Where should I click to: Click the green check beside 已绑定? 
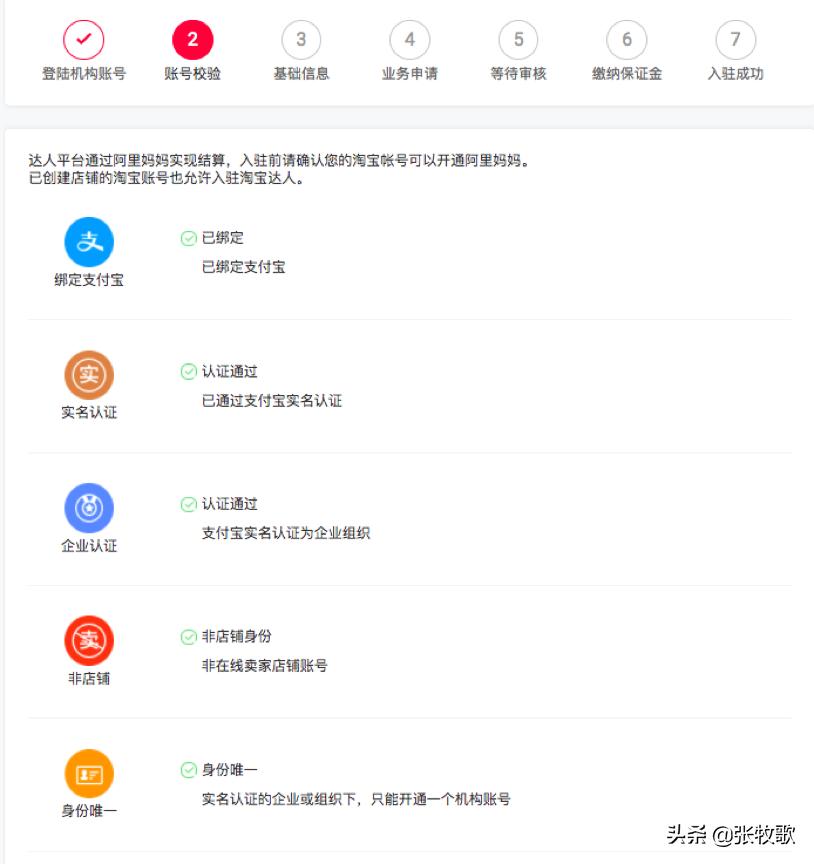188,238
